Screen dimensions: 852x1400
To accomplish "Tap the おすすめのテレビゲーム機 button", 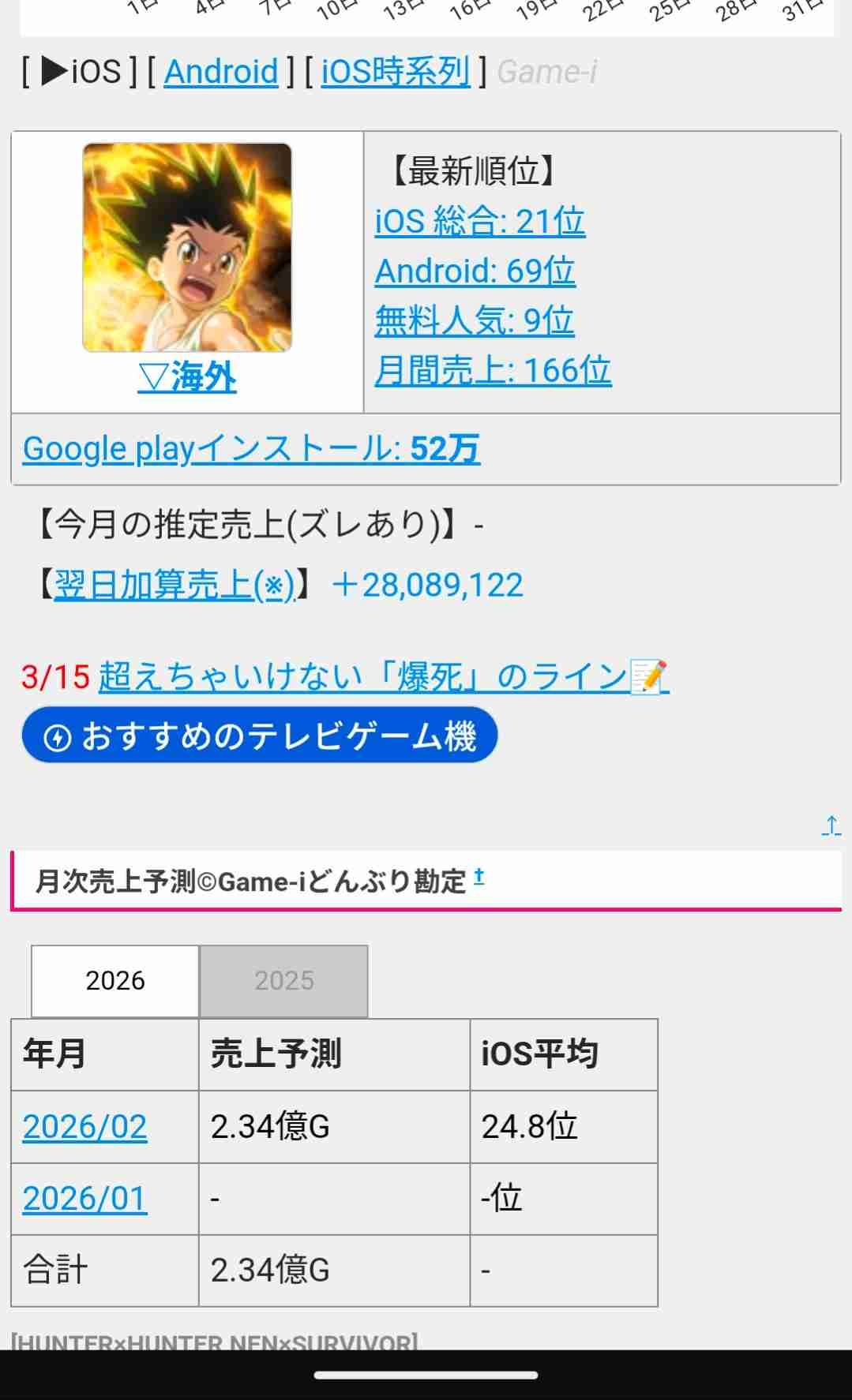I will pyautogui.click(x=259, y=736).
